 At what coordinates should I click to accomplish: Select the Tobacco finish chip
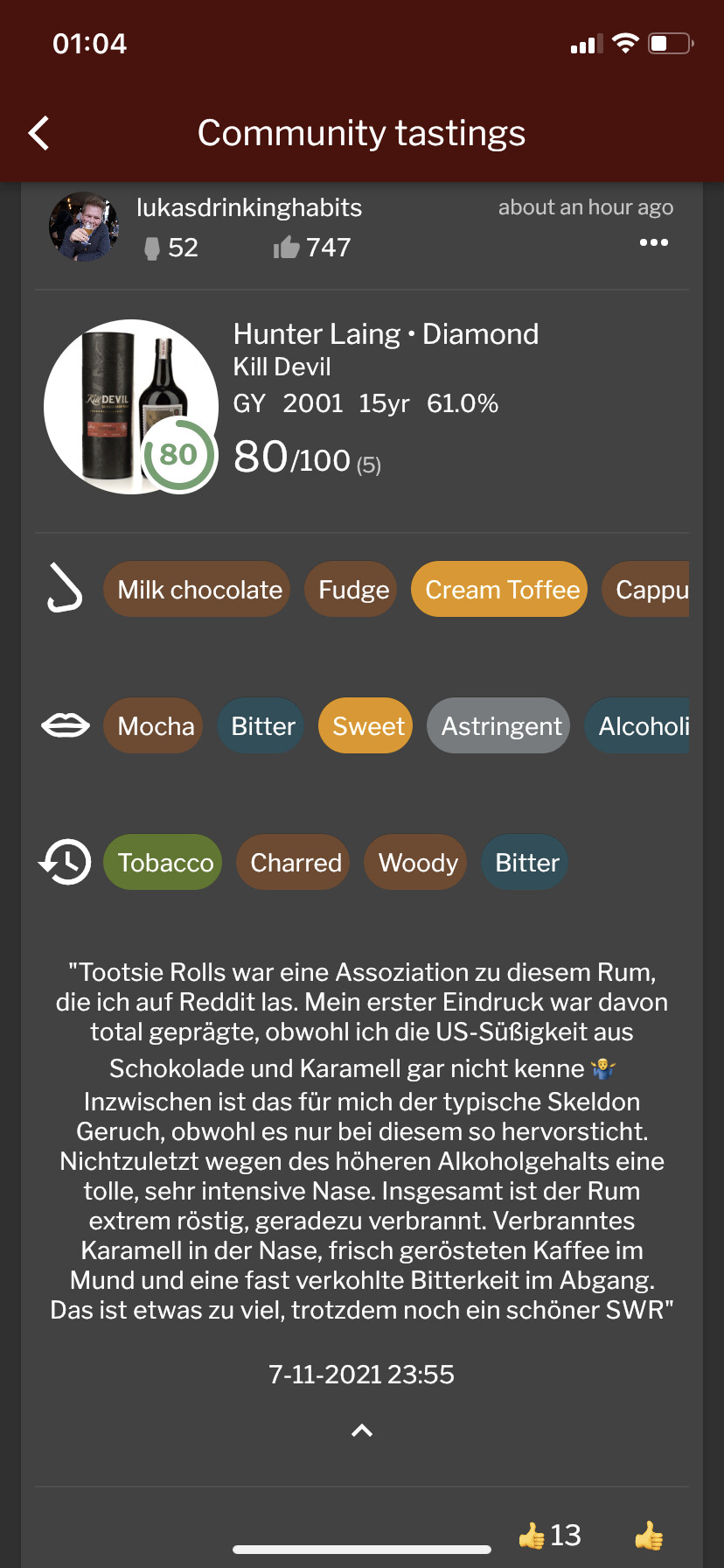point(165,863)
